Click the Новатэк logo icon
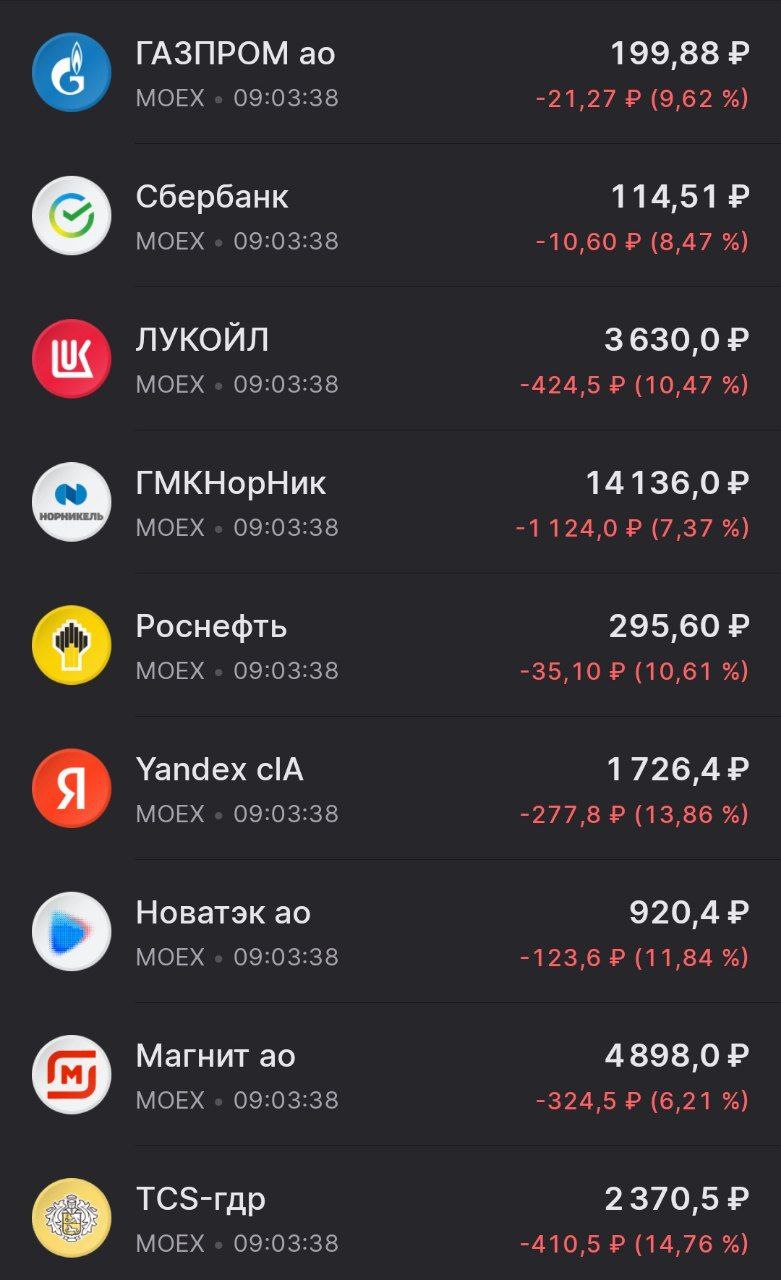 click(x=71, y=931)
